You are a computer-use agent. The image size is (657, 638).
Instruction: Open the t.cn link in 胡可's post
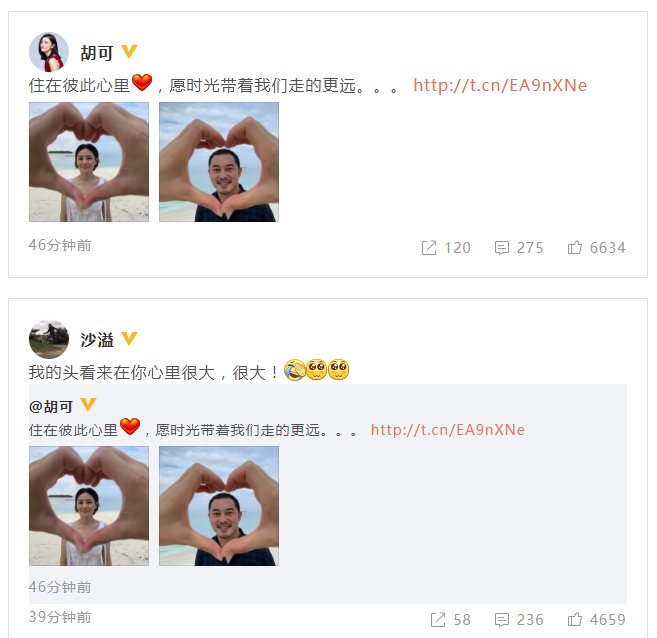(500, 85)
